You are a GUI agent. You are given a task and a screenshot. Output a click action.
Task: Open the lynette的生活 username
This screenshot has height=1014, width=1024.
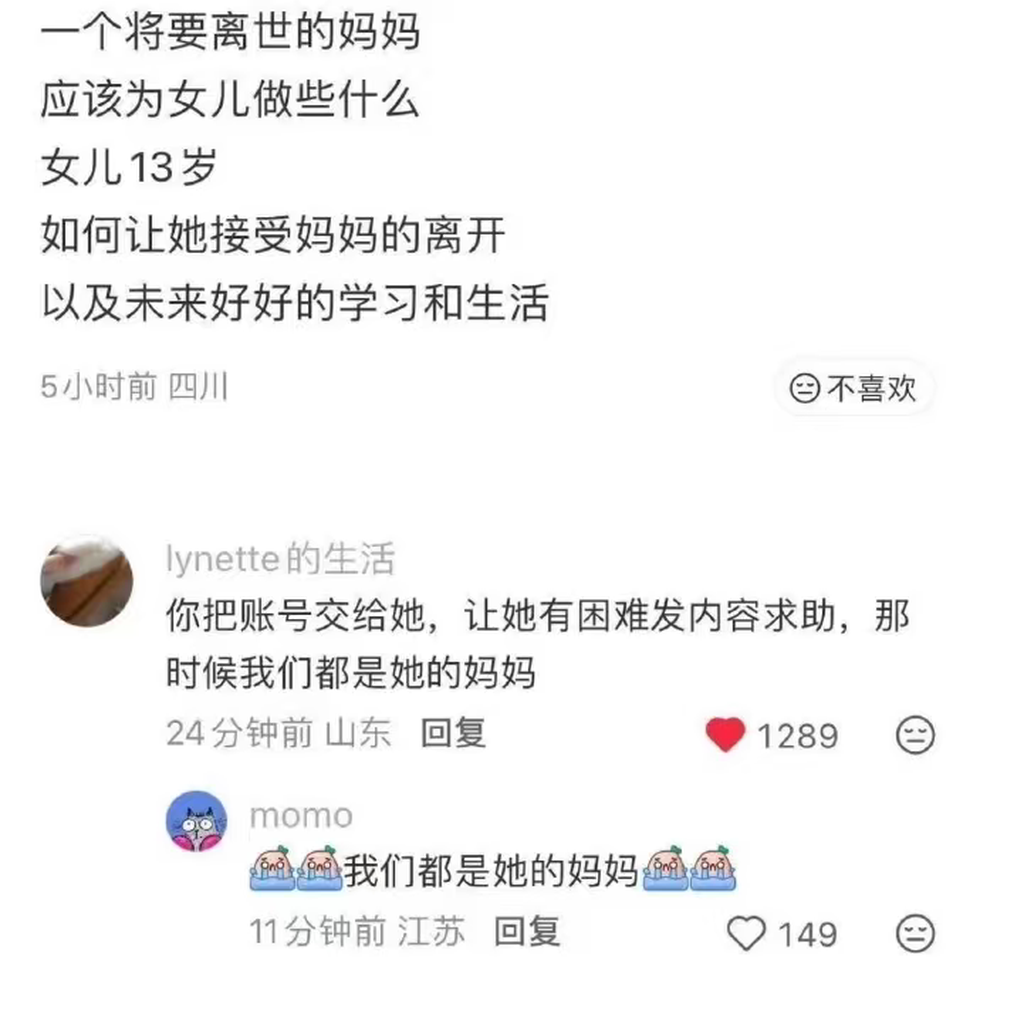click(280, 559)
